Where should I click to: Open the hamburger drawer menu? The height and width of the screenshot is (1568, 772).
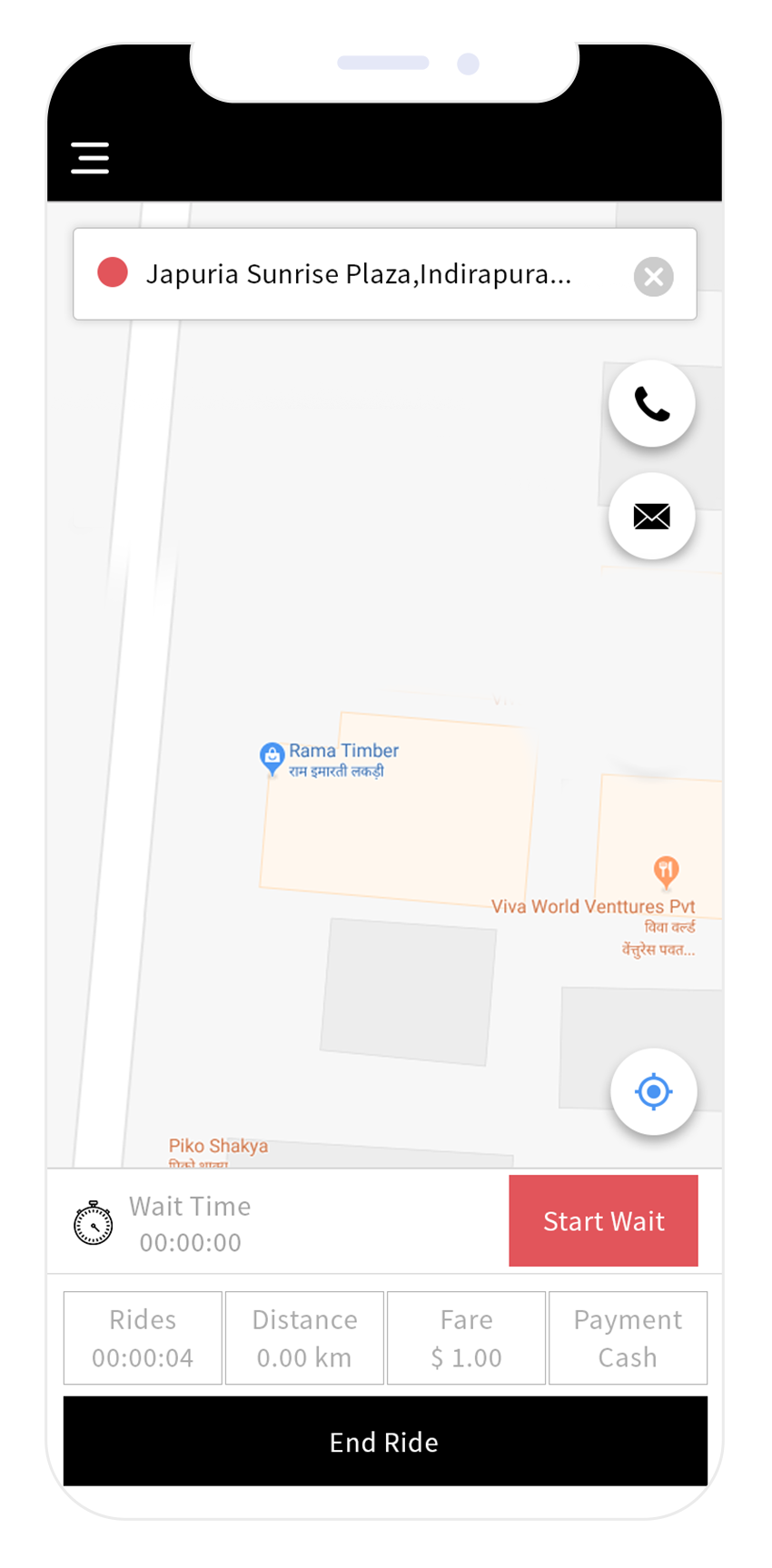90,157
